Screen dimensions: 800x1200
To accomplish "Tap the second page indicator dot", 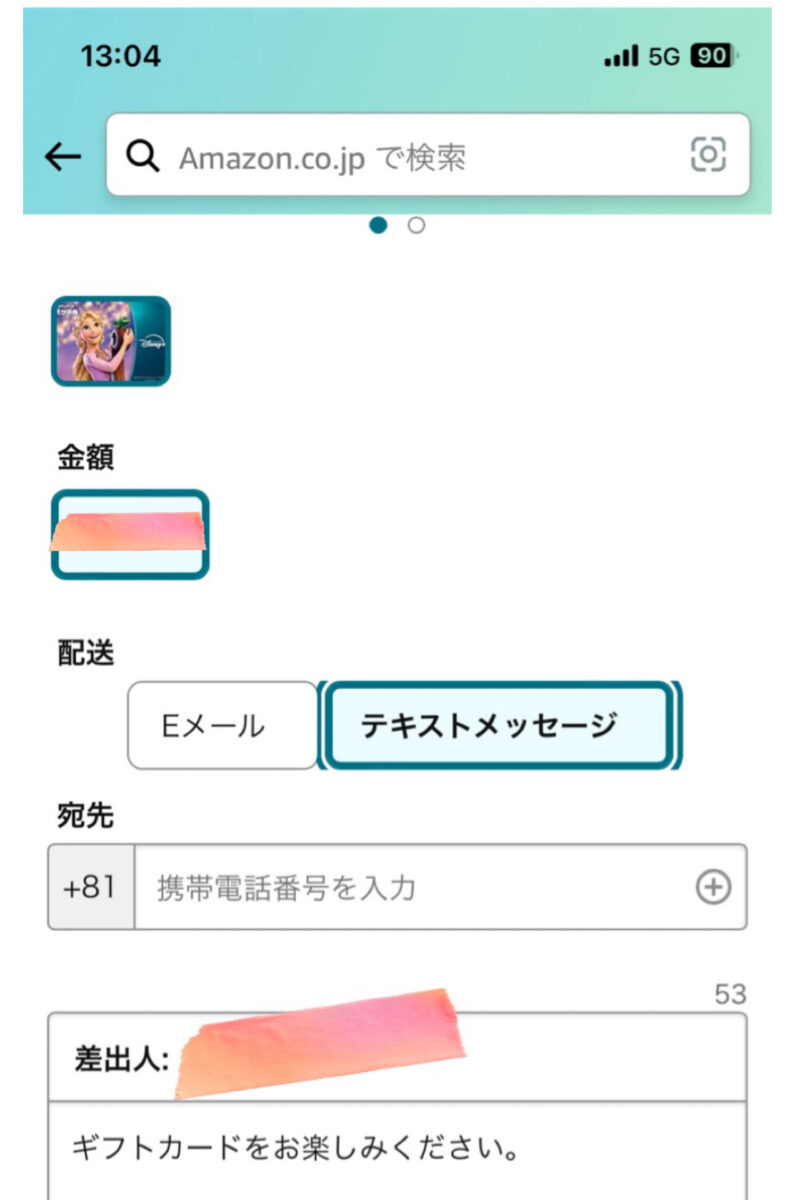I will (x=417, y=226).
